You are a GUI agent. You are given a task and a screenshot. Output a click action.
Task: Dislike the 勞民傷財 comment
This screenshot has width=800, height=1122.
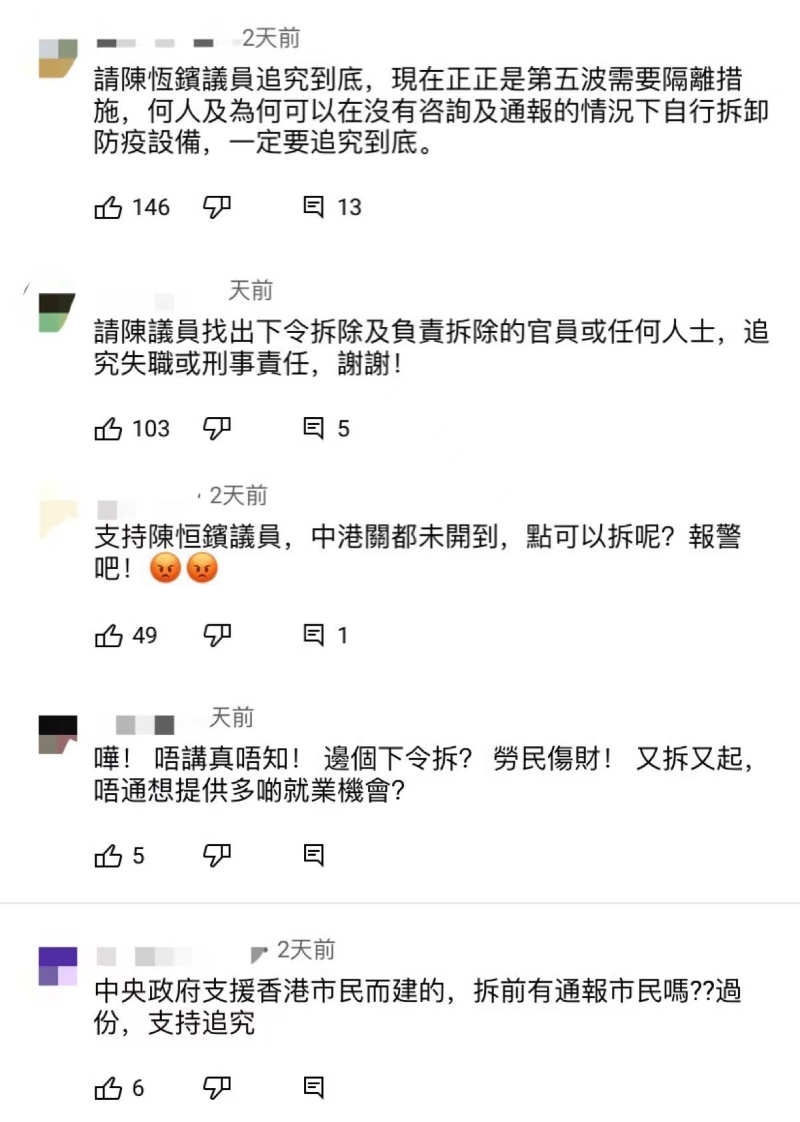(217, 856)
